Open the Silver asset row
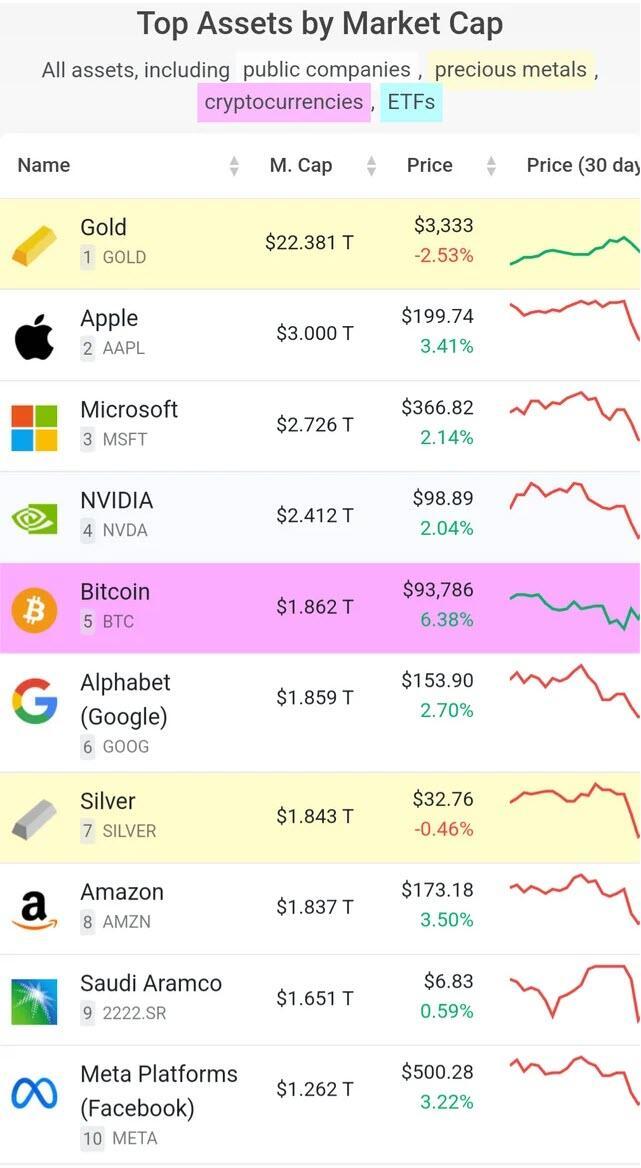Screen dimensions: 641x1168 click(108, 802)
